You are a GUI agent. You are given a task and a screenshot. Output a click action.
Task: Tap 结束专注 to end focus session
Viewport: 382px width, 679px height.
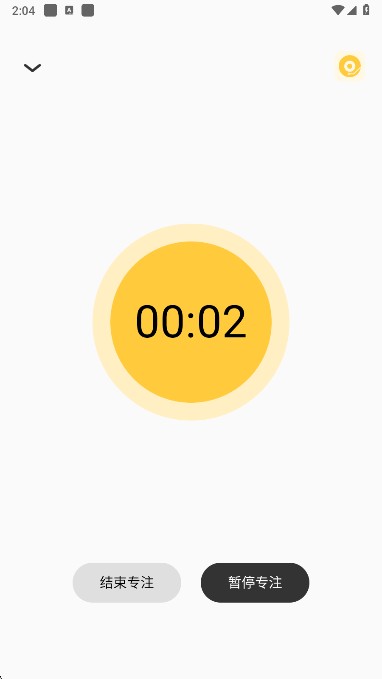click(127, 582)
